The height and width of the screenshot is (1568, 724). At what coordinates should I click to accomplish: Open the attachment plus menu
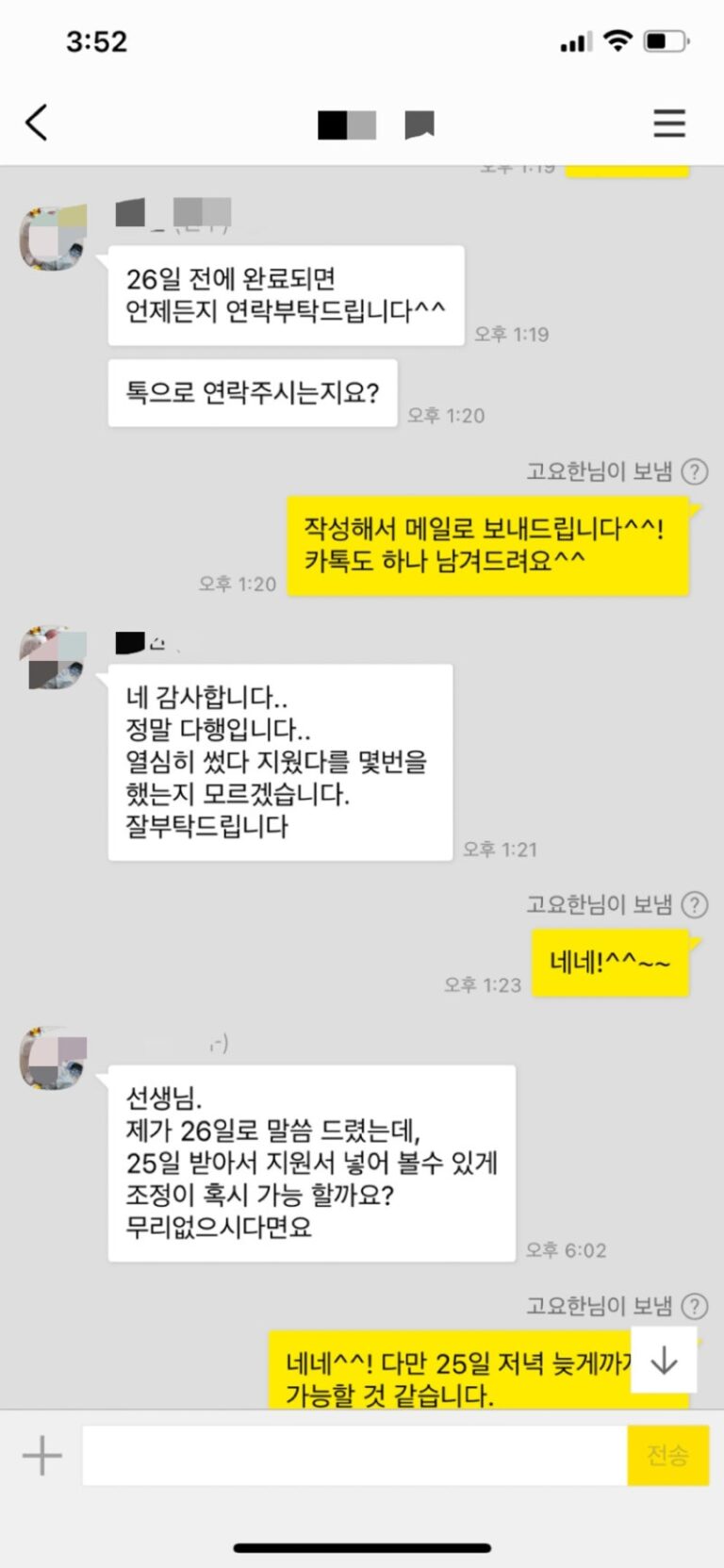click(41, 1455)
